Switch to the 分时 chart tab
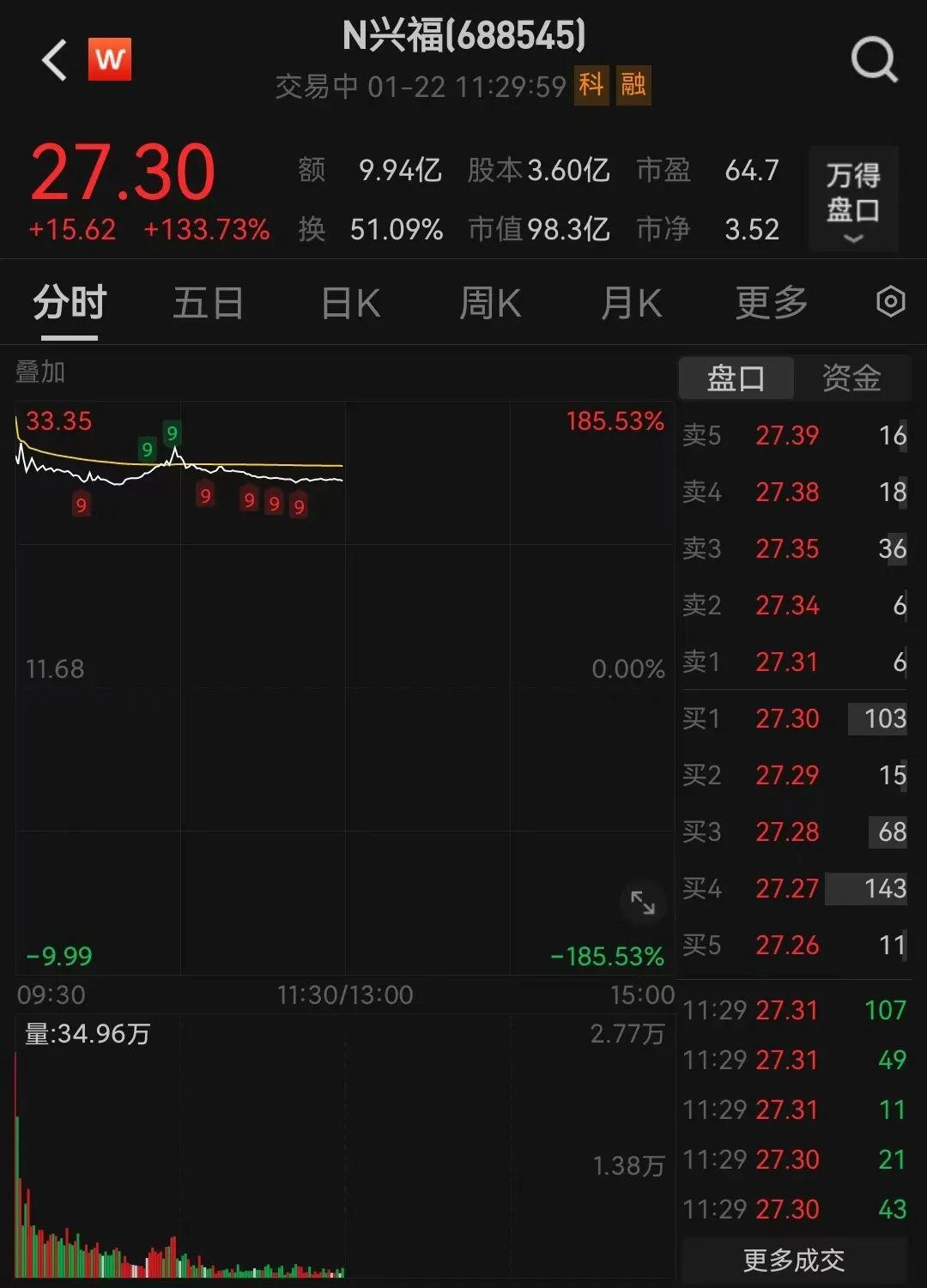927x1288 pixels. pyautogui.click(x=70, y=303)
